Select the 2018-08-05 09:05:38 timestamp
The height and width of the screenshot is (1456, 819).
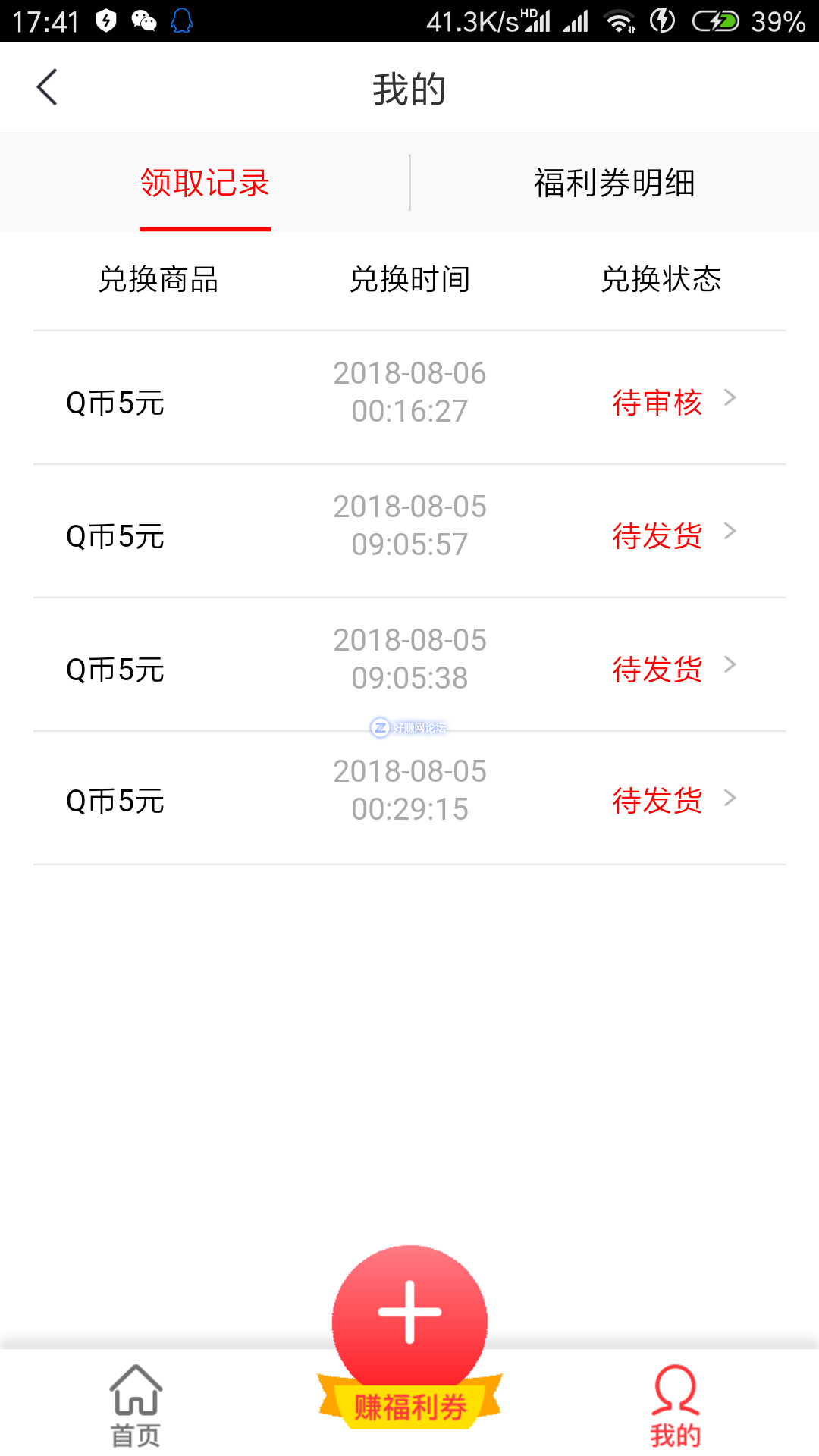click(x=409, y=658)
